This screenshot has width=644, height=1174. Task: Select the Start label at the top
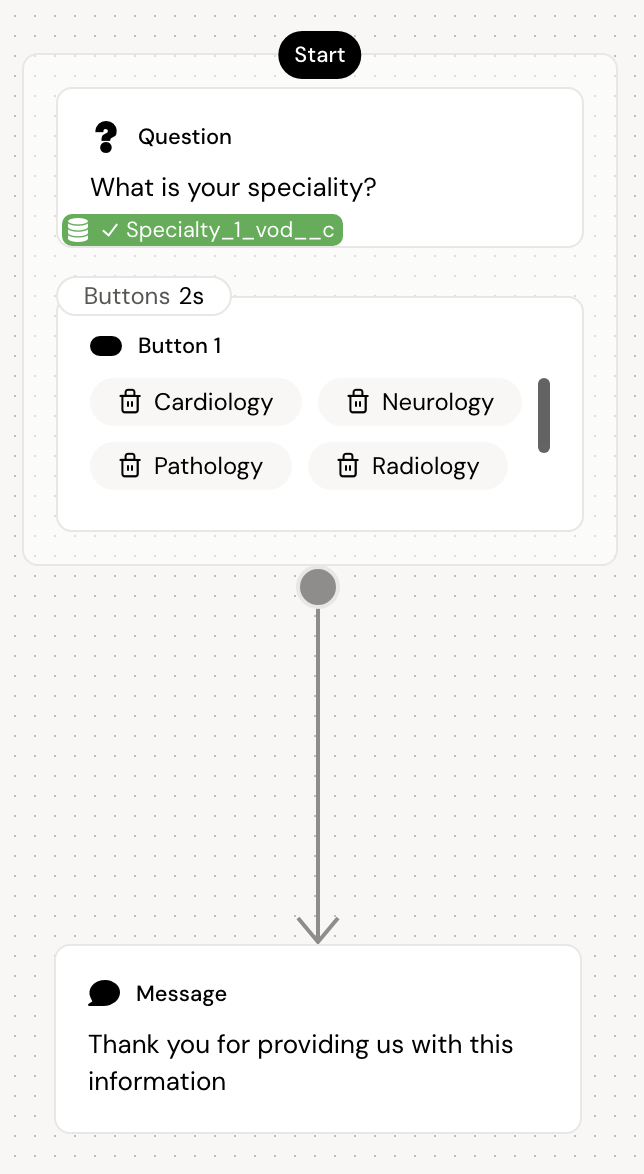pos(319,55)
